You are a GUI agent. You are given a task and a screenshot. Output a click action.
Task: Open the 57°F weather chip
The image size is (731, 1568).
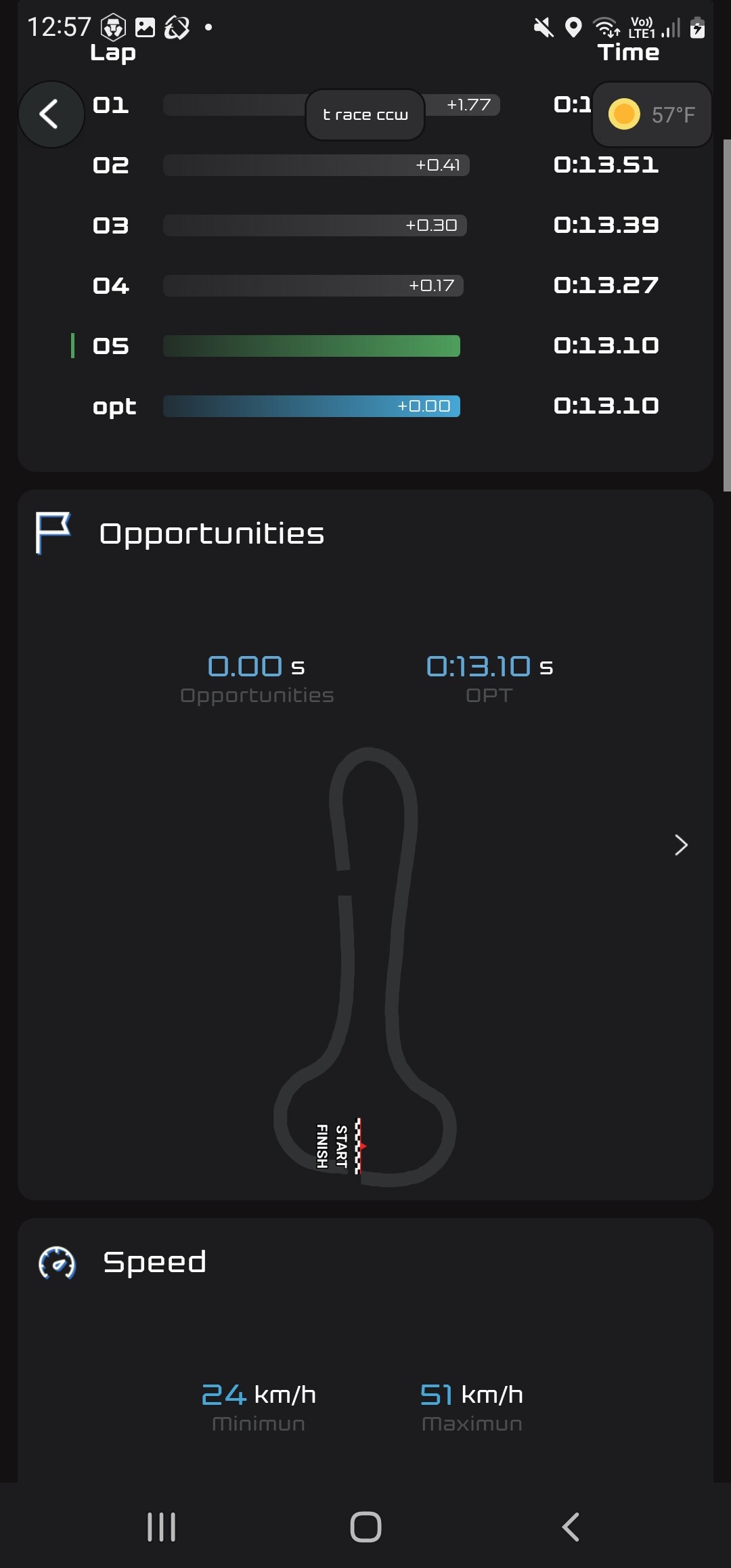tap(651, 114)
